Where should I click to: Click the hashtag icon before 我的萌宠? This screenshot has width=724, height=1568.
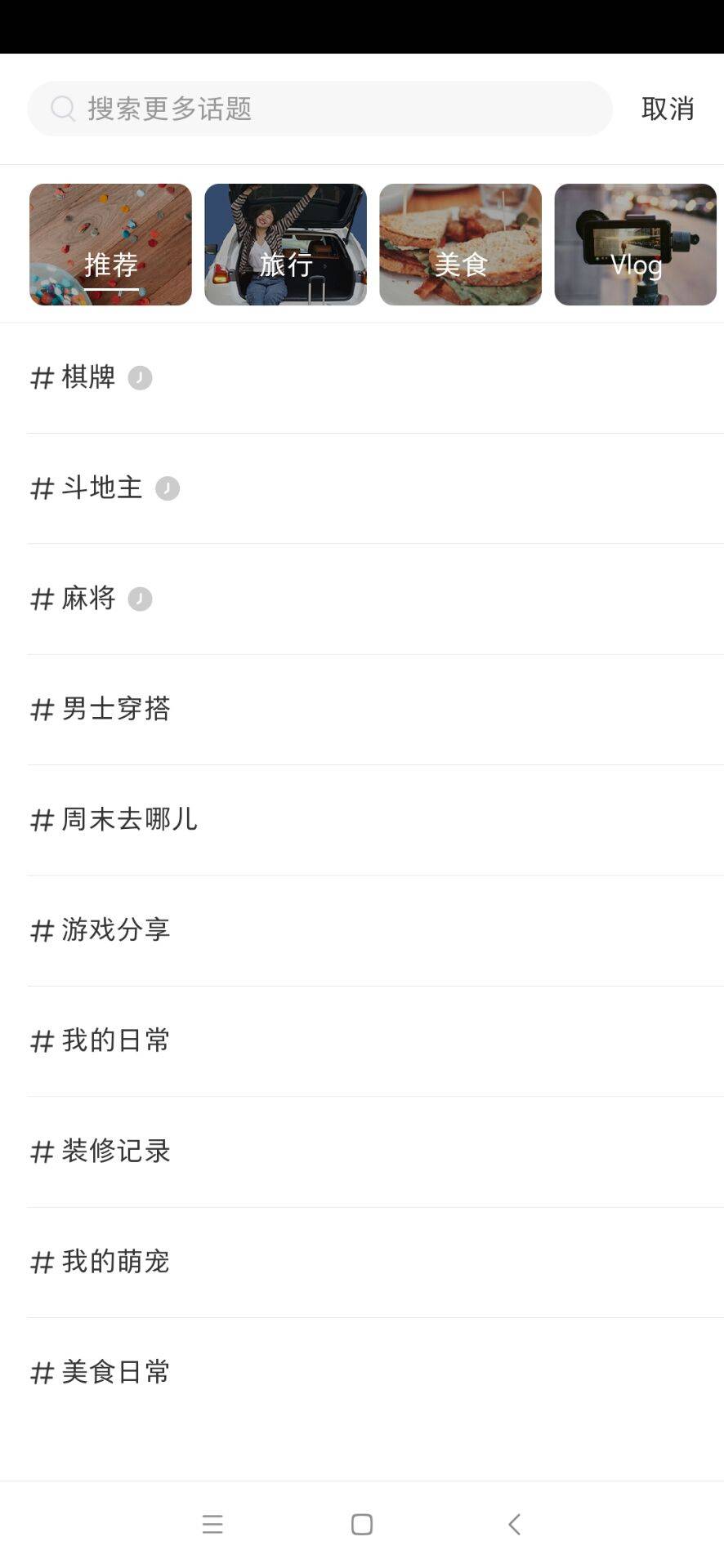tap(41, 1263)
